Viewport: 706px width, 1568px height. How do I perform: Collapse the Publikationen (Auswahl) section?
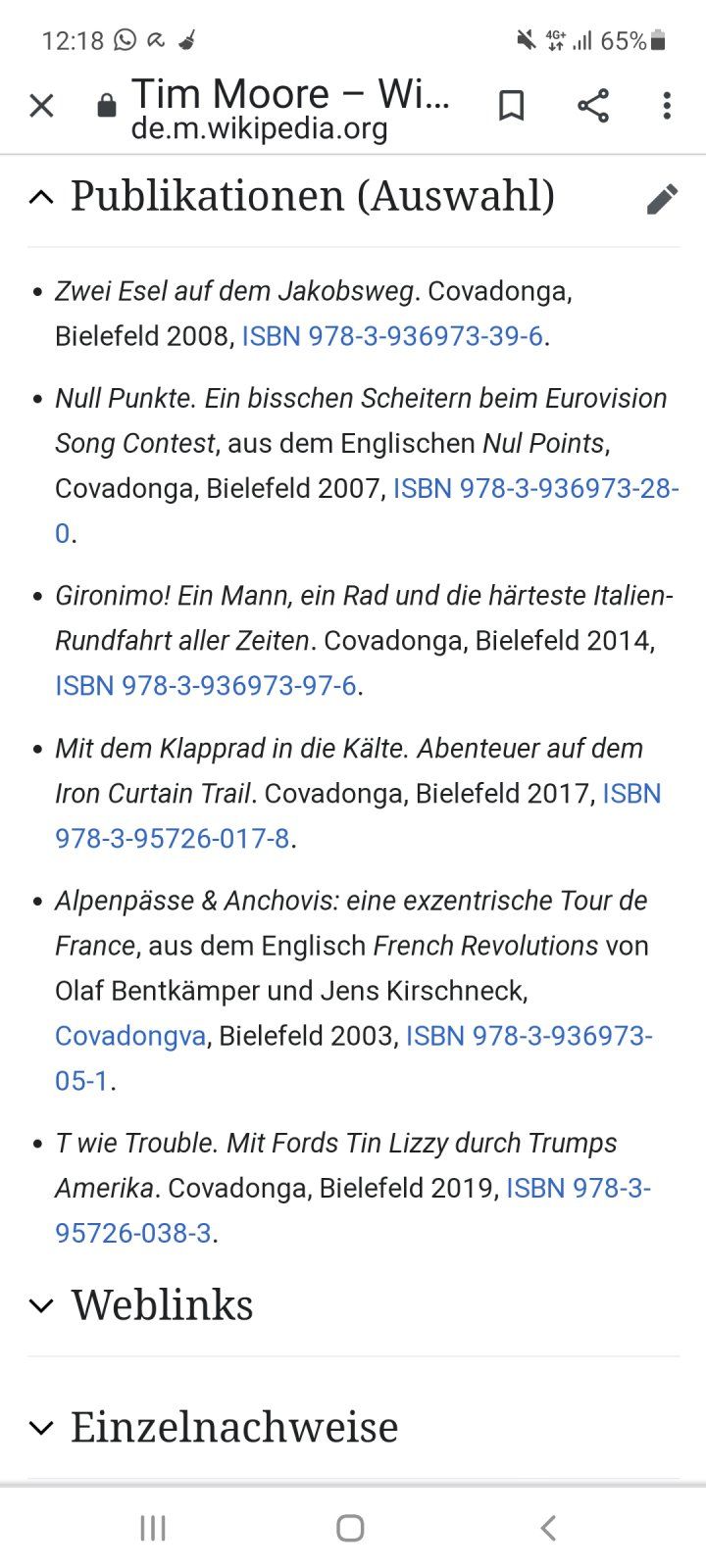click(x=41, y=197)
